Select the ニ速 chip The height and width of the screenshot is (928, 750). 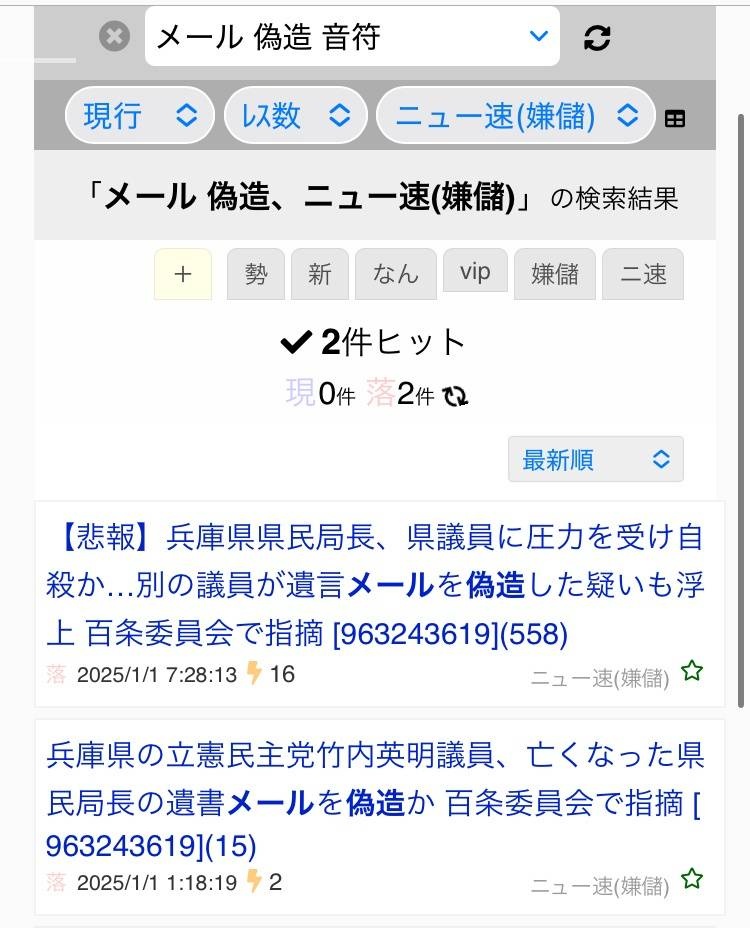tap(643, 274)
